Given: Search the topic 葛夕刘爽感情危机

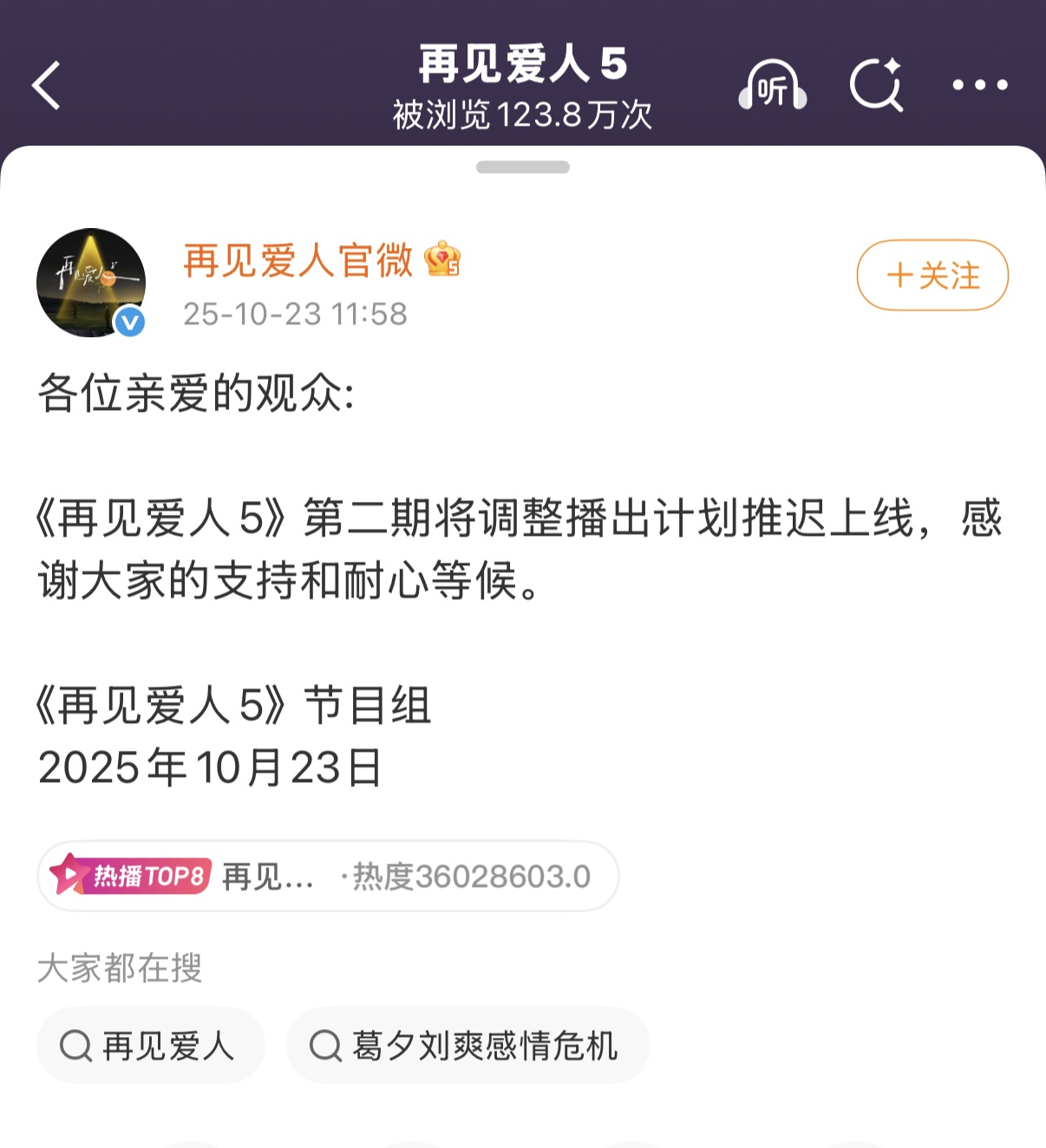Looking at the screenshot, I should tap(467, 1046).
